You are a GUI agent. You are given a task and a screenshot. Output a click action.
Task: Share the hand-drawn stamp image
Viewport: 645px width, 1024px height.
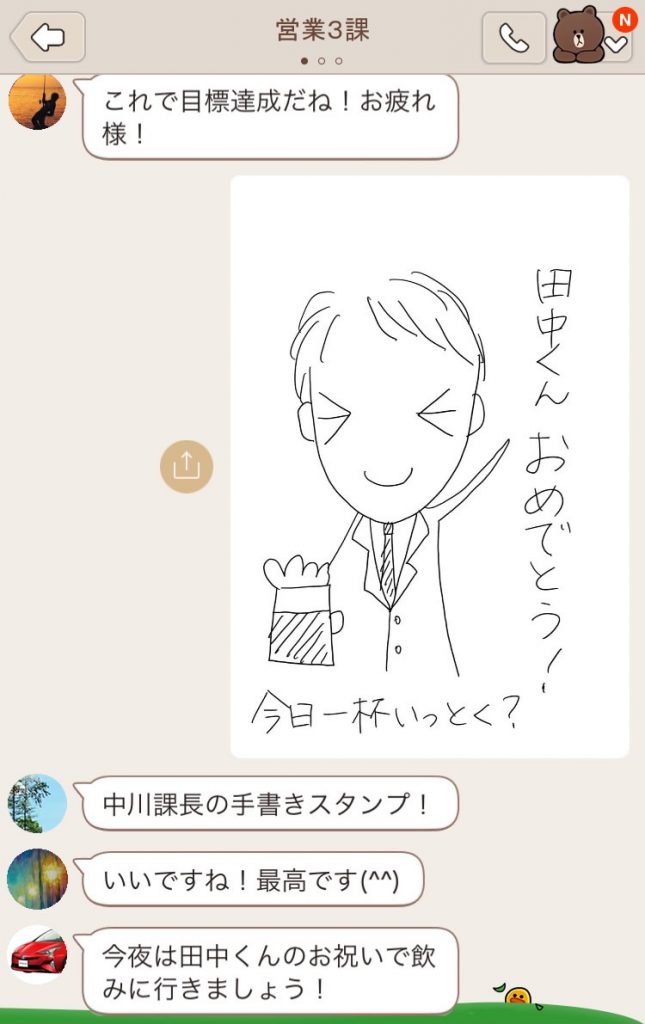(x=187, y=466)
